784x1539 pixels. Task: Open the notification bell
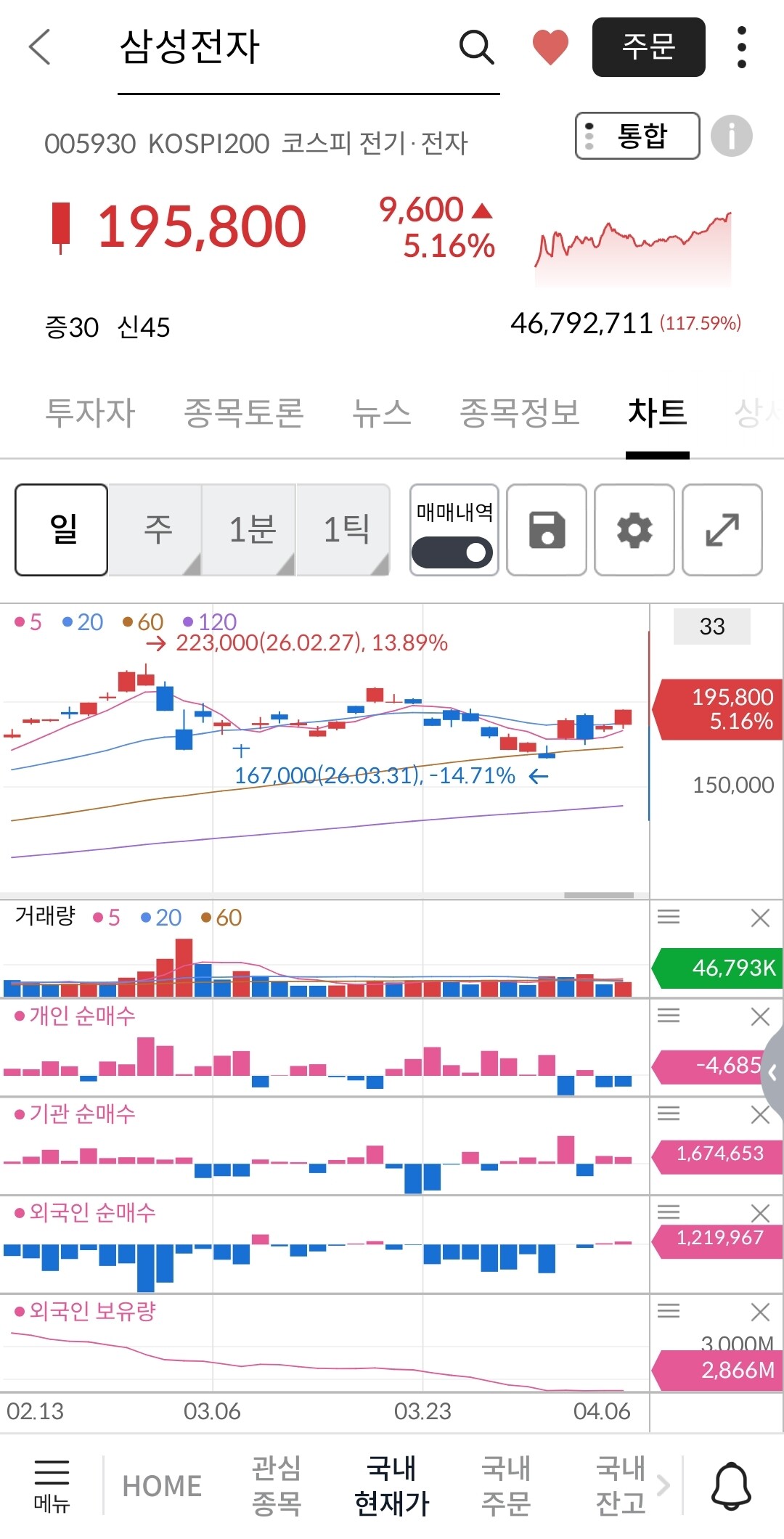click(731, 1485)
